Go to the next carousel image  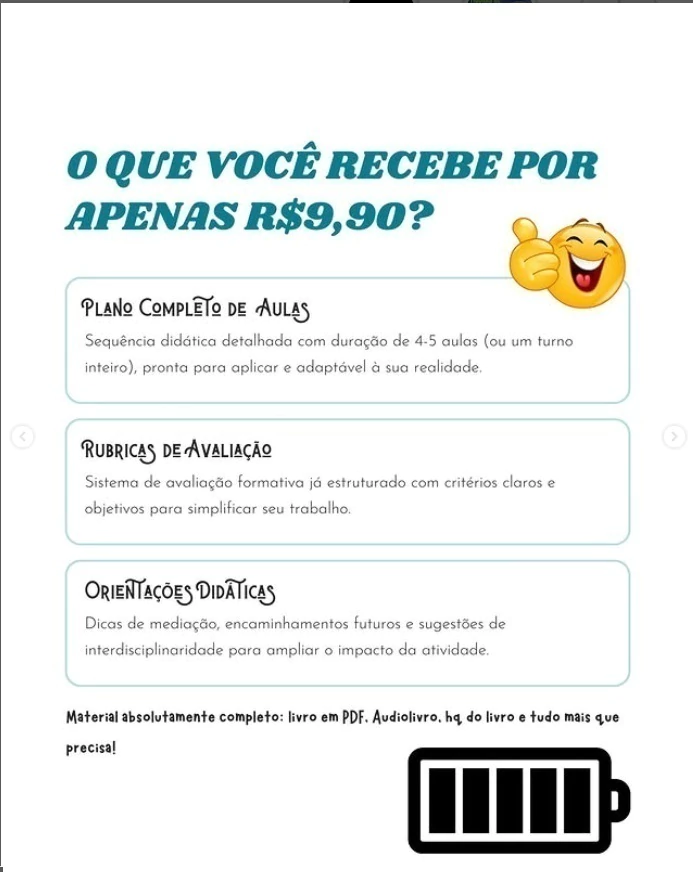[674, 437]
